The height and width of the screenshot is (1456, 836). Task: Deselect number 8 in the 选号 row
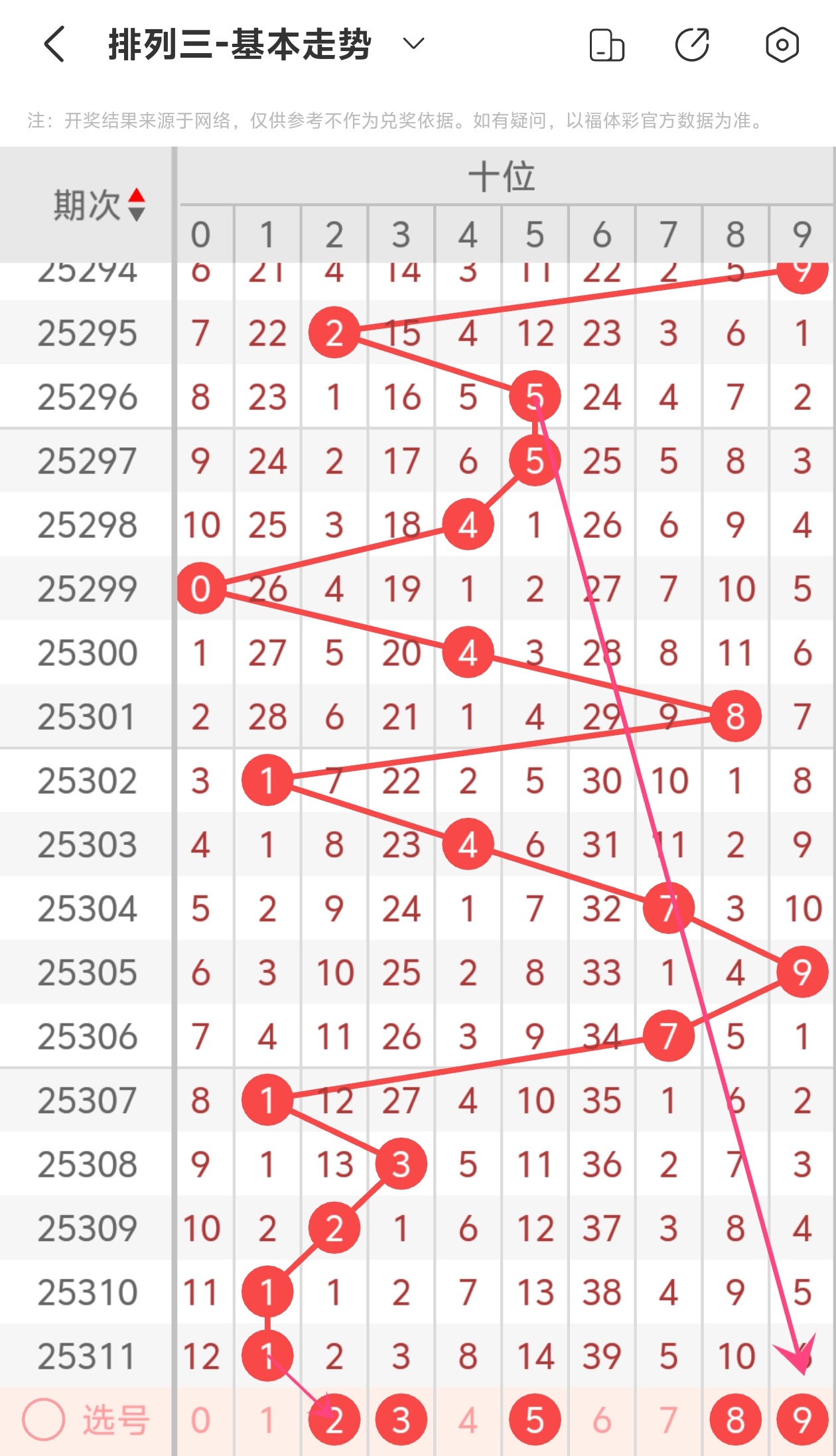click(x=735, y=1420)
